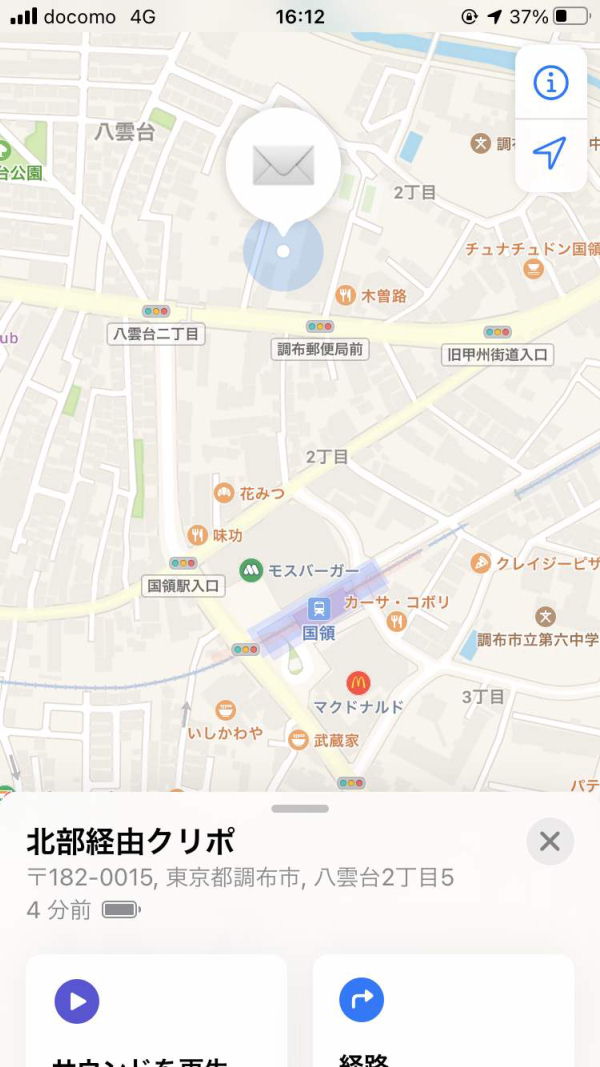Select the 木曽路 restaurant on the map

coord(346,295)
